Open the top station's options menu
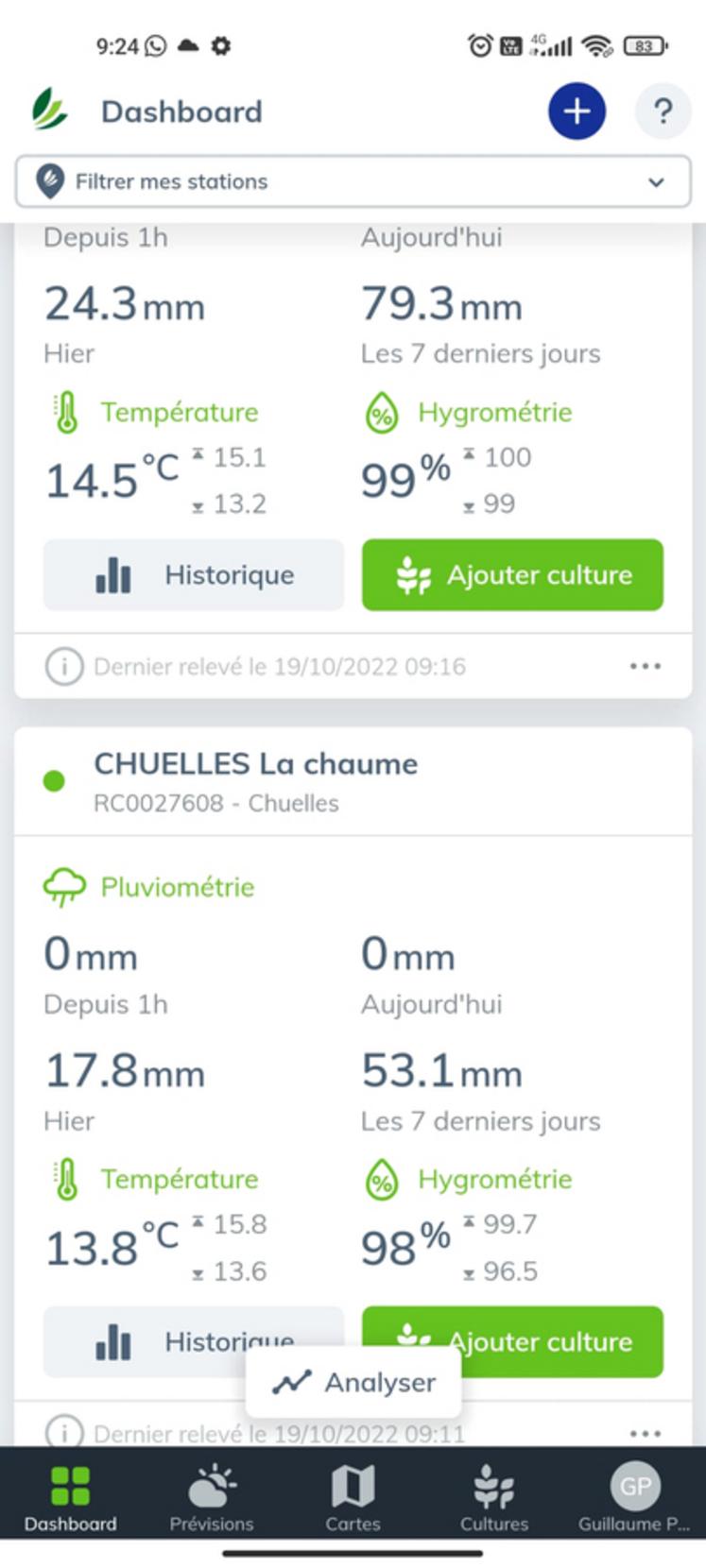 644,666
